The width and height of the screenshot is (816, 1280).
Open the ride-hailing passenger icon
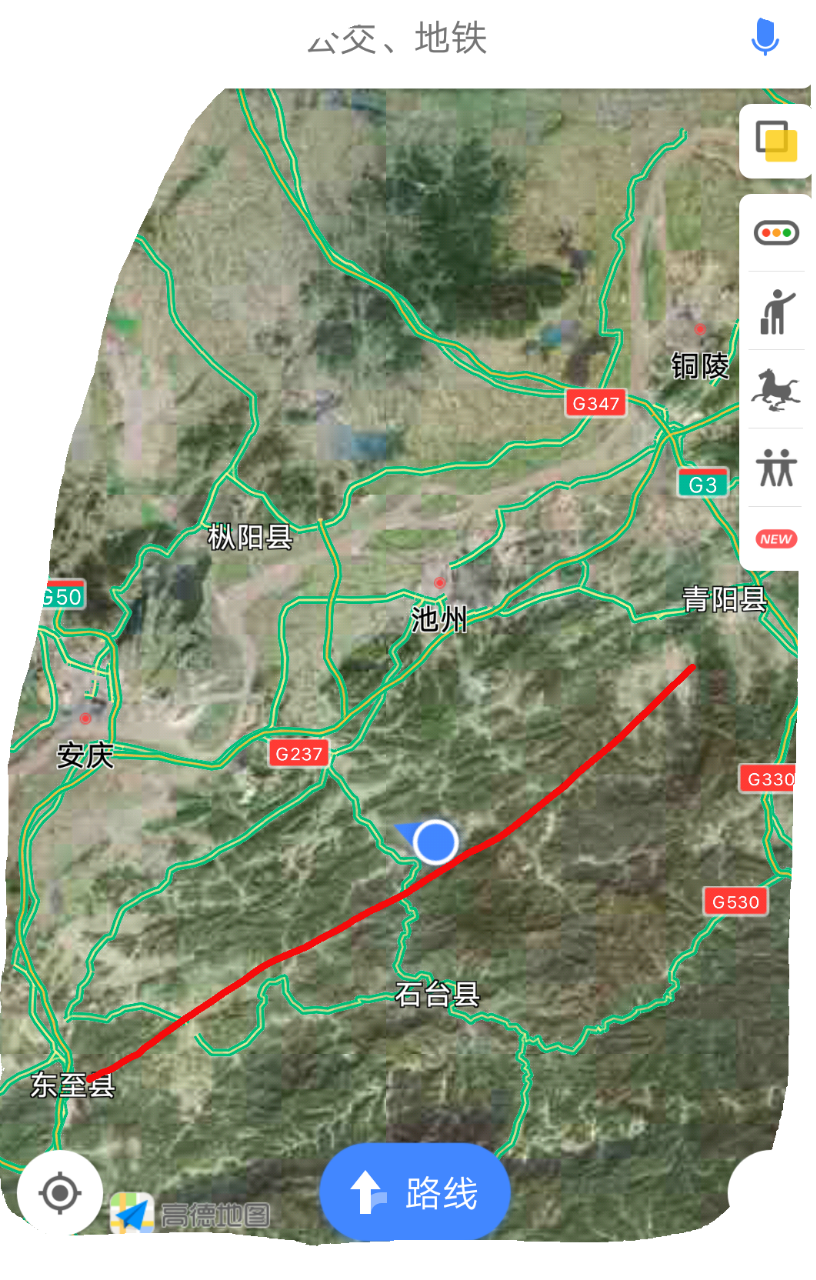[x=775, y=311]
